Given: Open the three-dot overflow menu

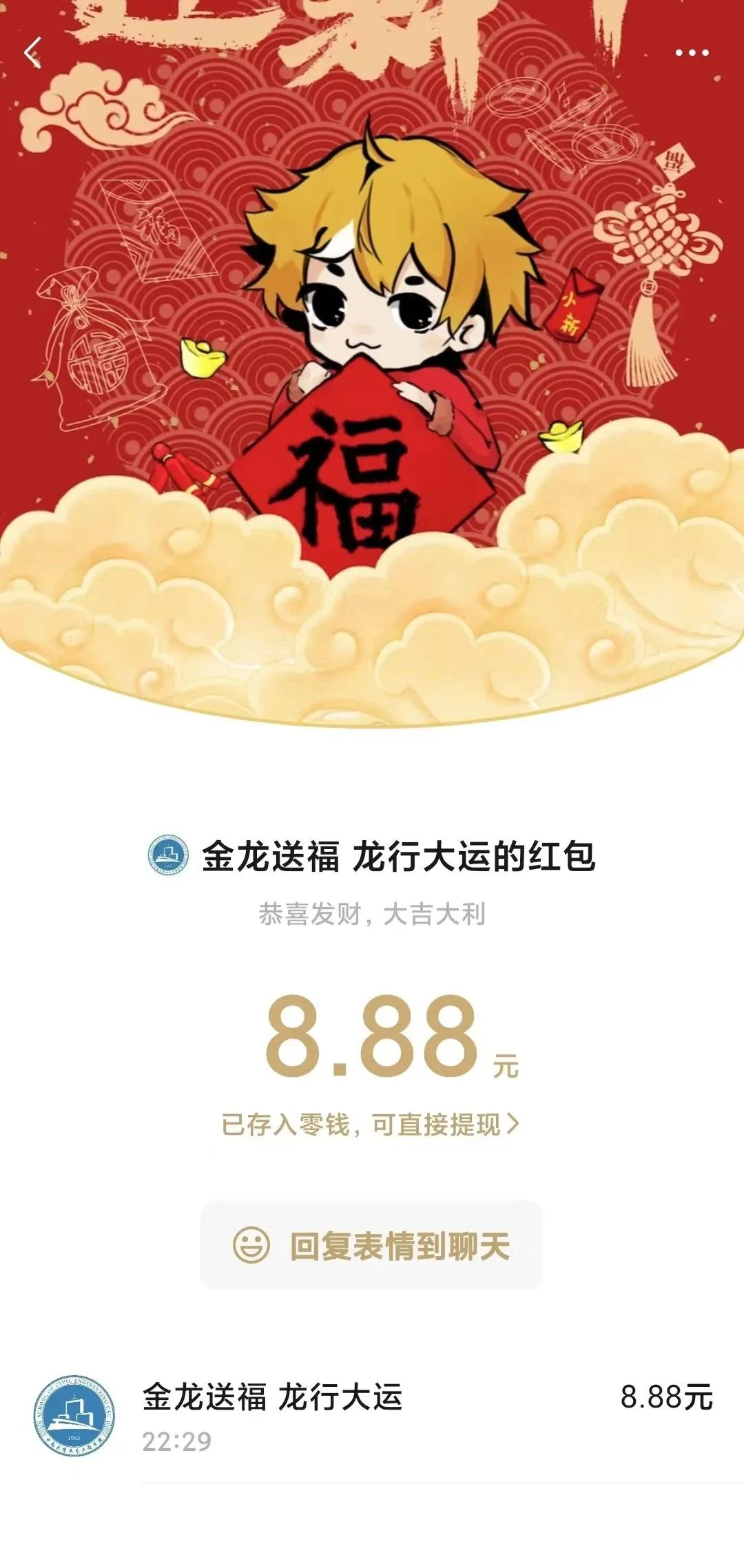Looking at the screenshot, I should (x=692, y=53).
